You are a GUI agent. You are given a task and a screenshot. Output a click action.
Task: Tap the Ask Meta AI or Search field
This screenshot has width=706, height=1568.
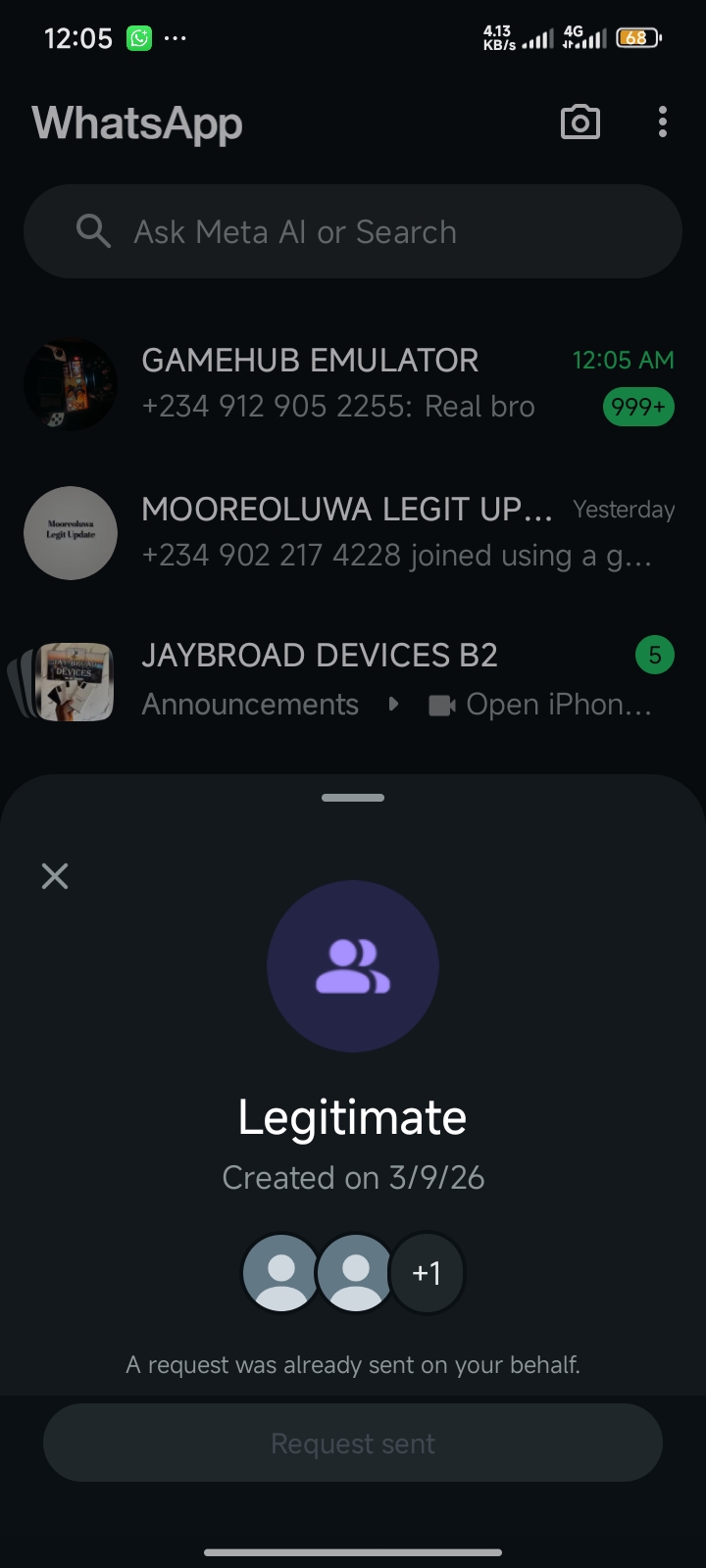coord(353,232)
